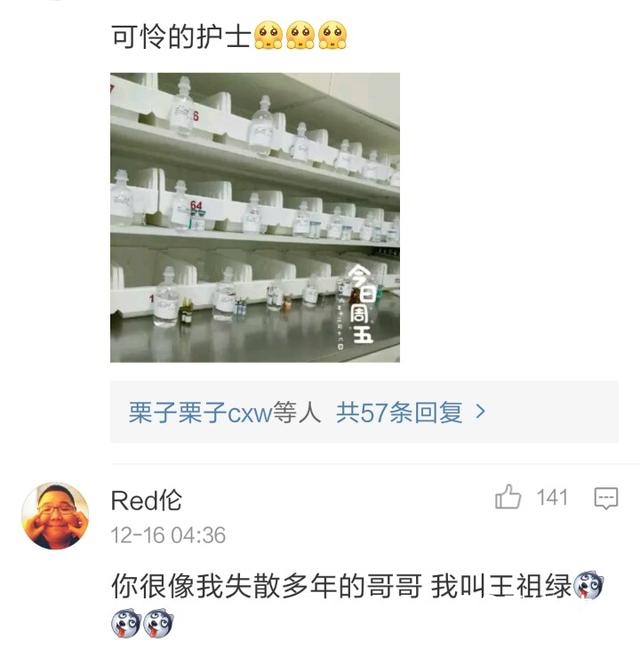Open the attached photo of medicine bottles
The image size is (640, 649).
[x=254, y=216]
